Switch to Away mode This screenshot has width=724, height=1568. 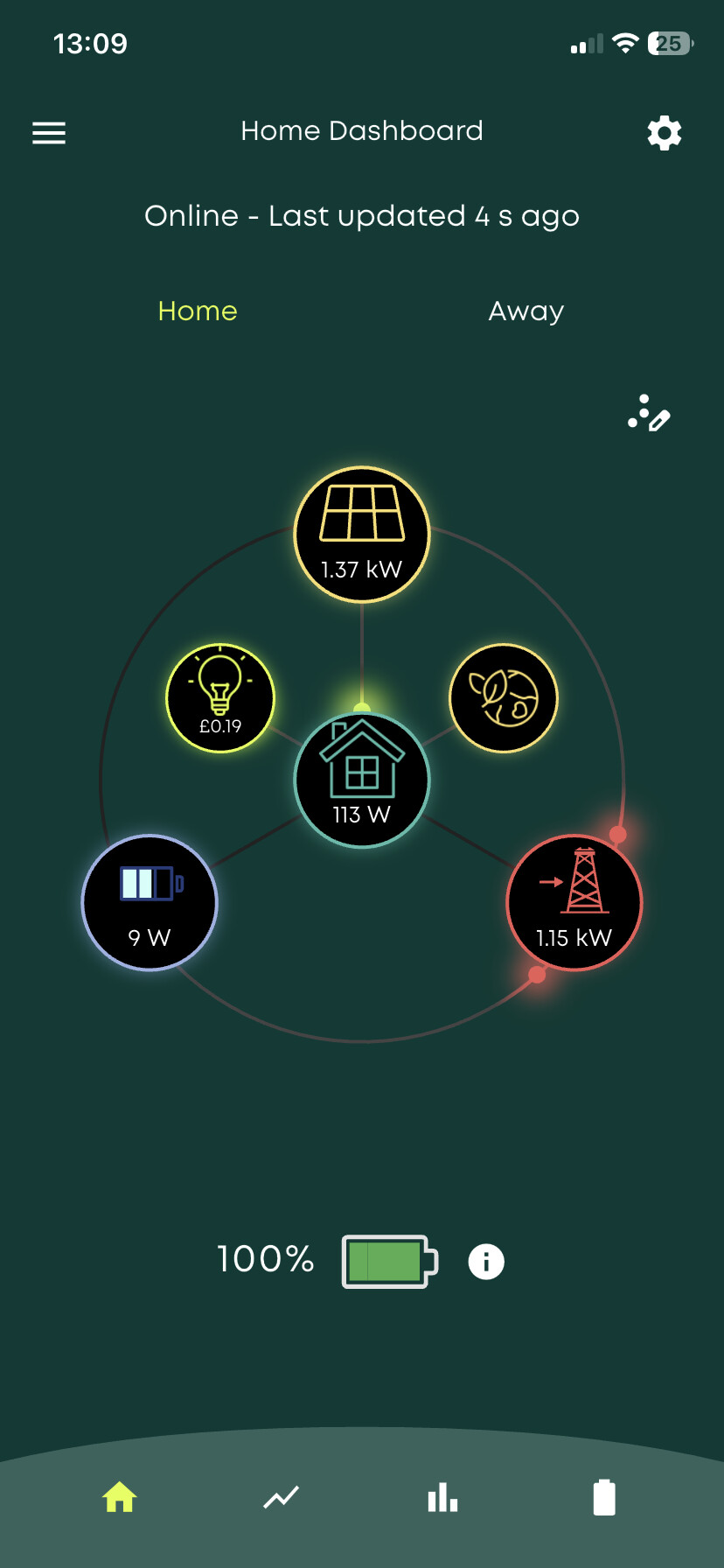[526, 311]
